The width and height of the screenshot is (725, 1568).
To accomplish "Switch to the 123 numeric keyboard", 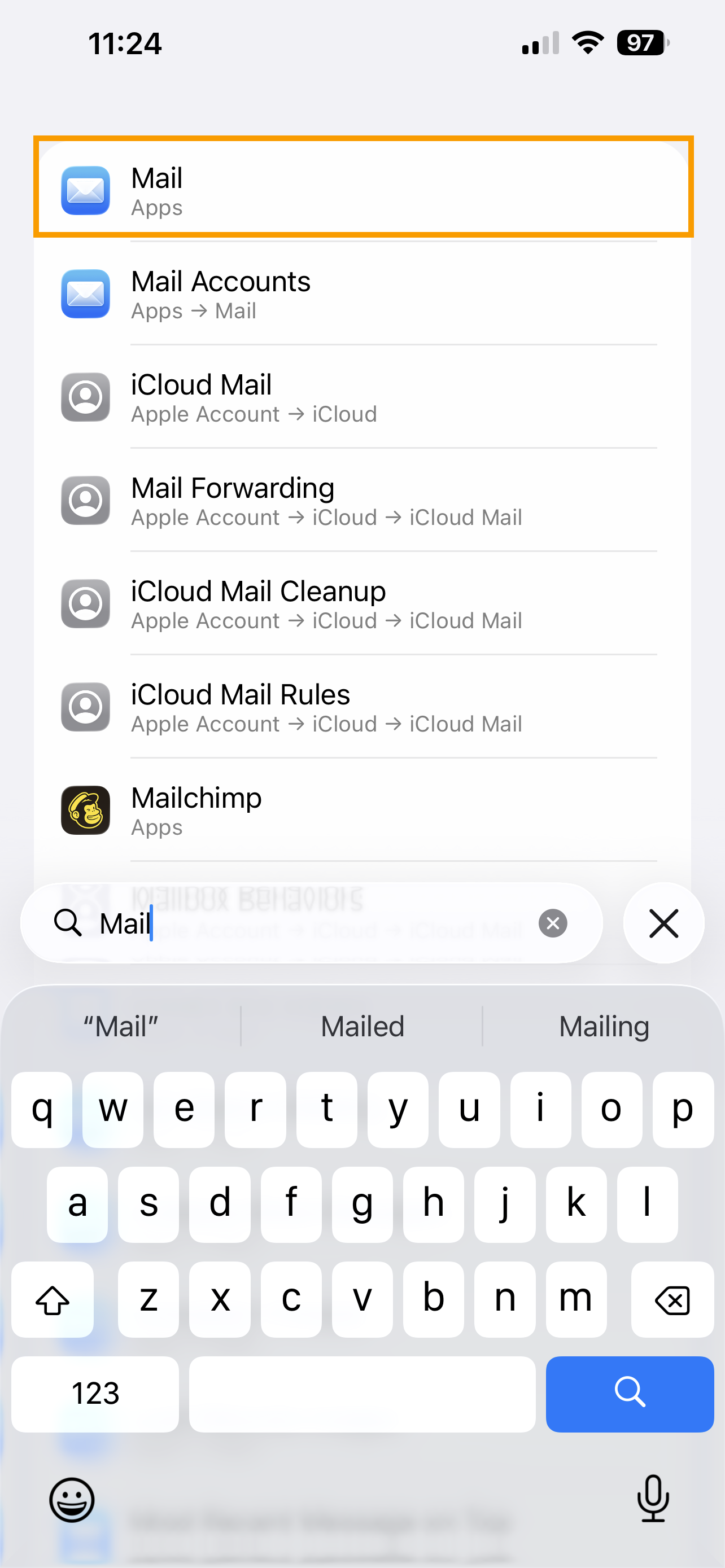I will coord(95,1393).
